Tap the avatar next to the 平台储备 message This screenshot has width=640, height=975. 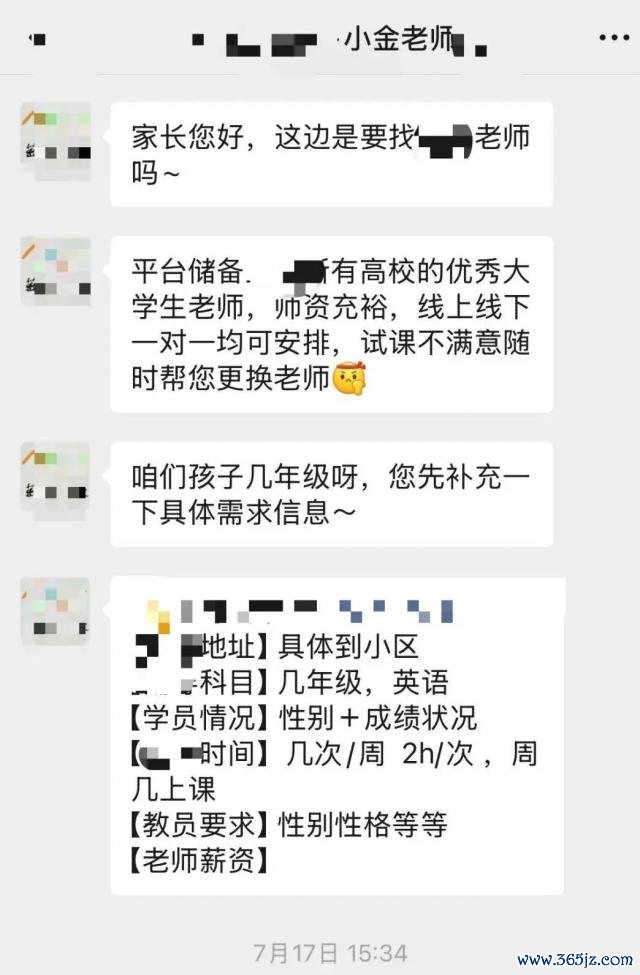click(x=55, y=272)
